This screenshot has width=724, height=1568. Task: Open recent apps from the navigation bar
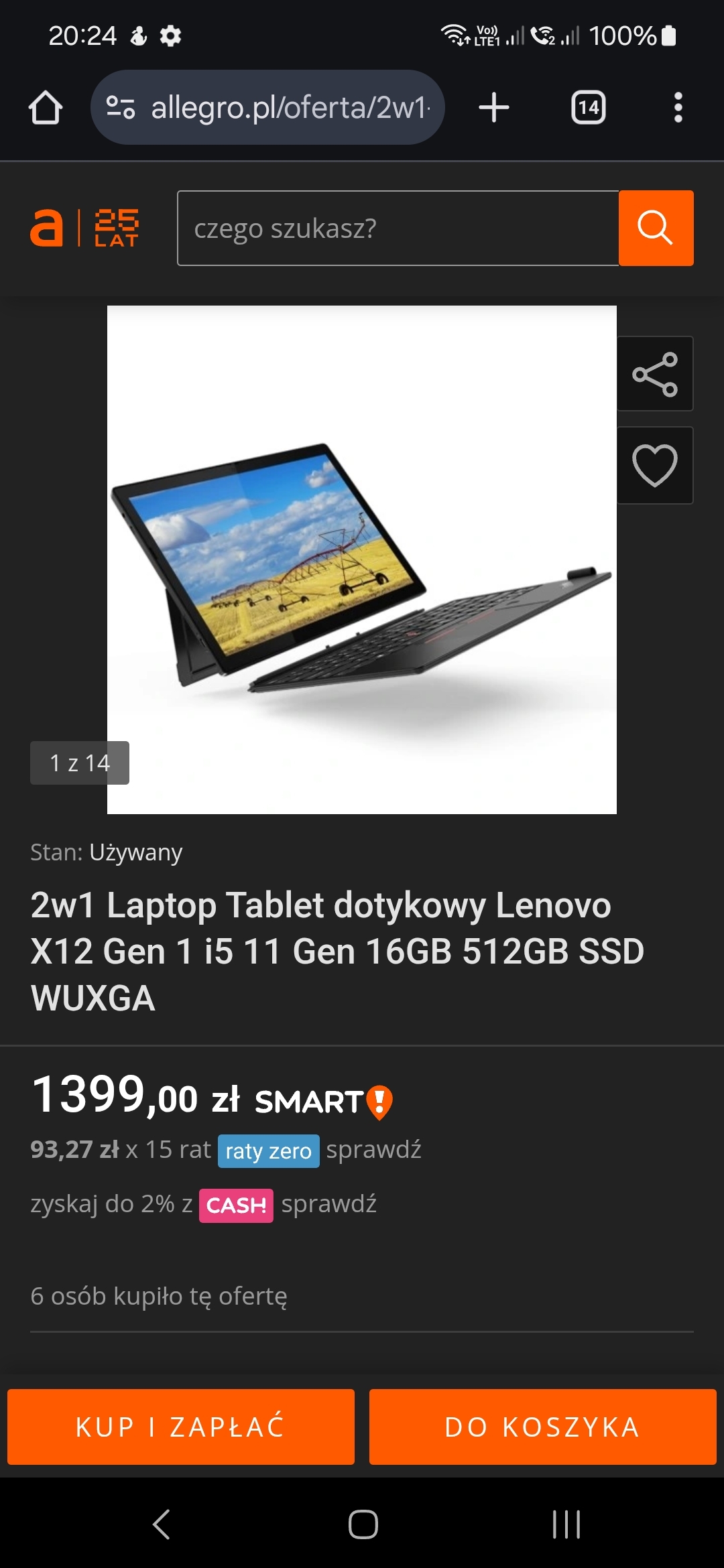566,1524
